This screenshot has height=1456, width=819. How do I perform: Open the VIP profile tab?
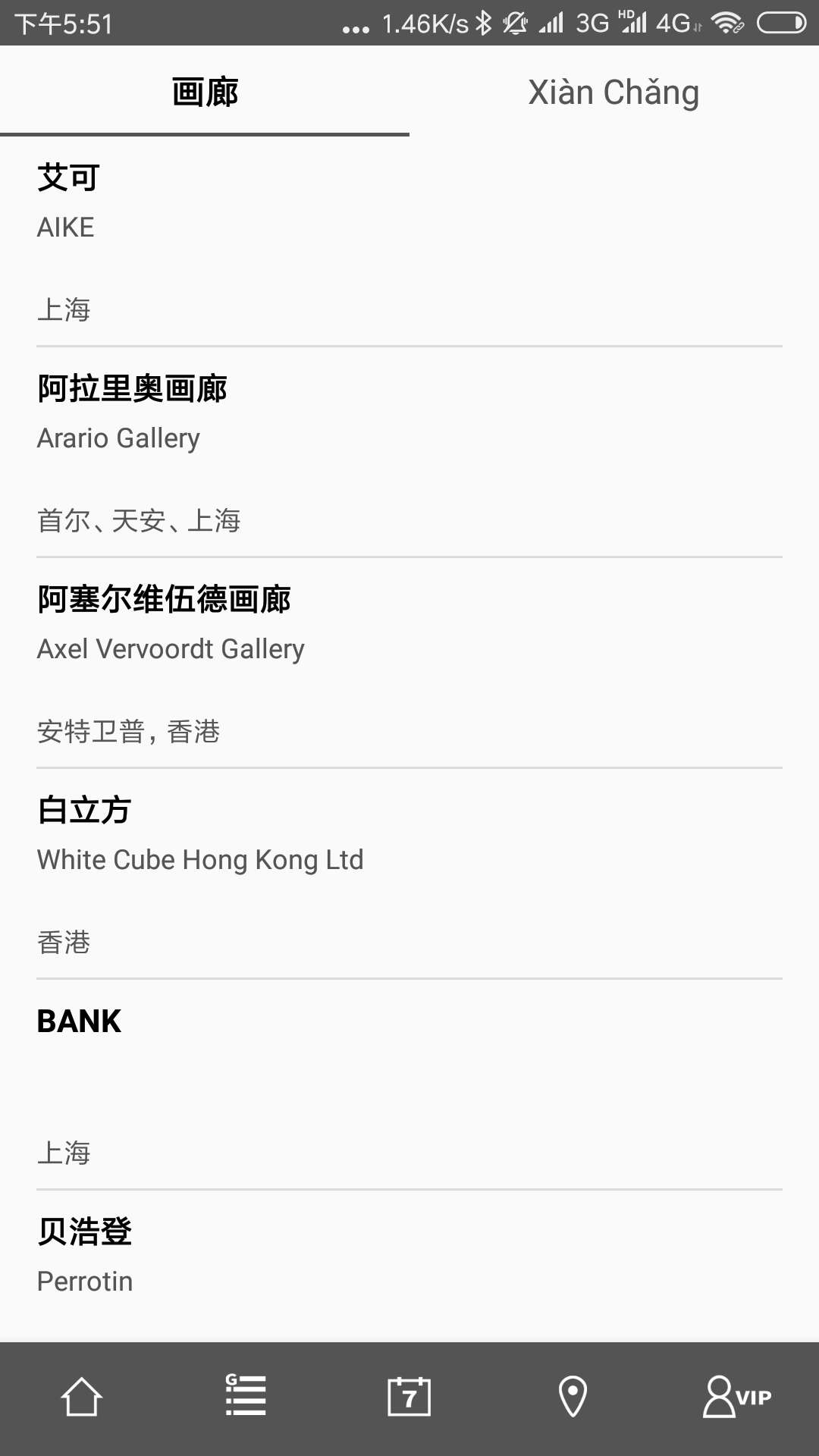click(x=737, y=1397)
